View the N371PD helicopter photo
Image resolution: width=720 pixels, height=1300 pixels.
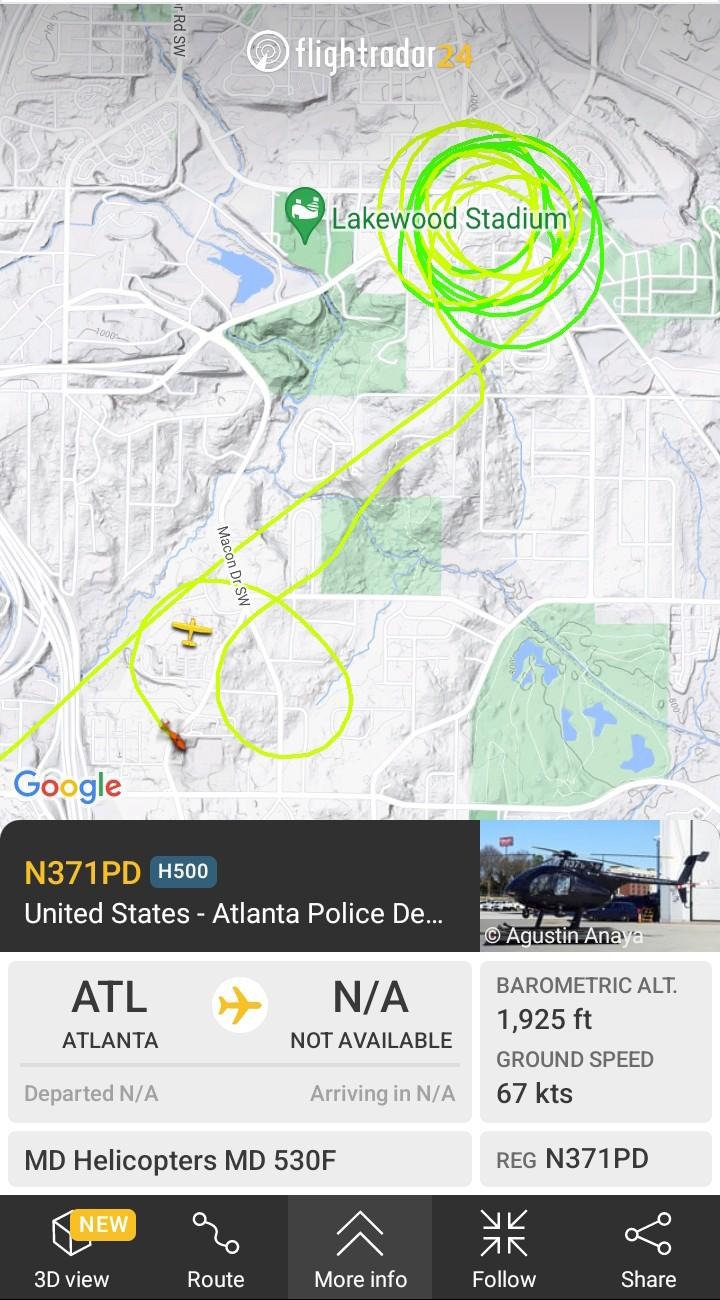[599, 885]
